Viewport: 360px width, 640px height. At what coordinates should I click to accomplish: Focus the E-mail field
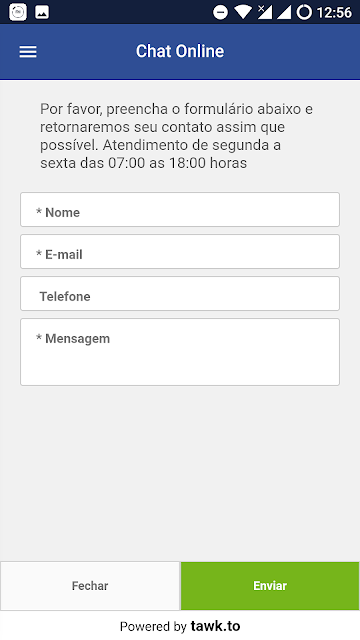point(180,251)
